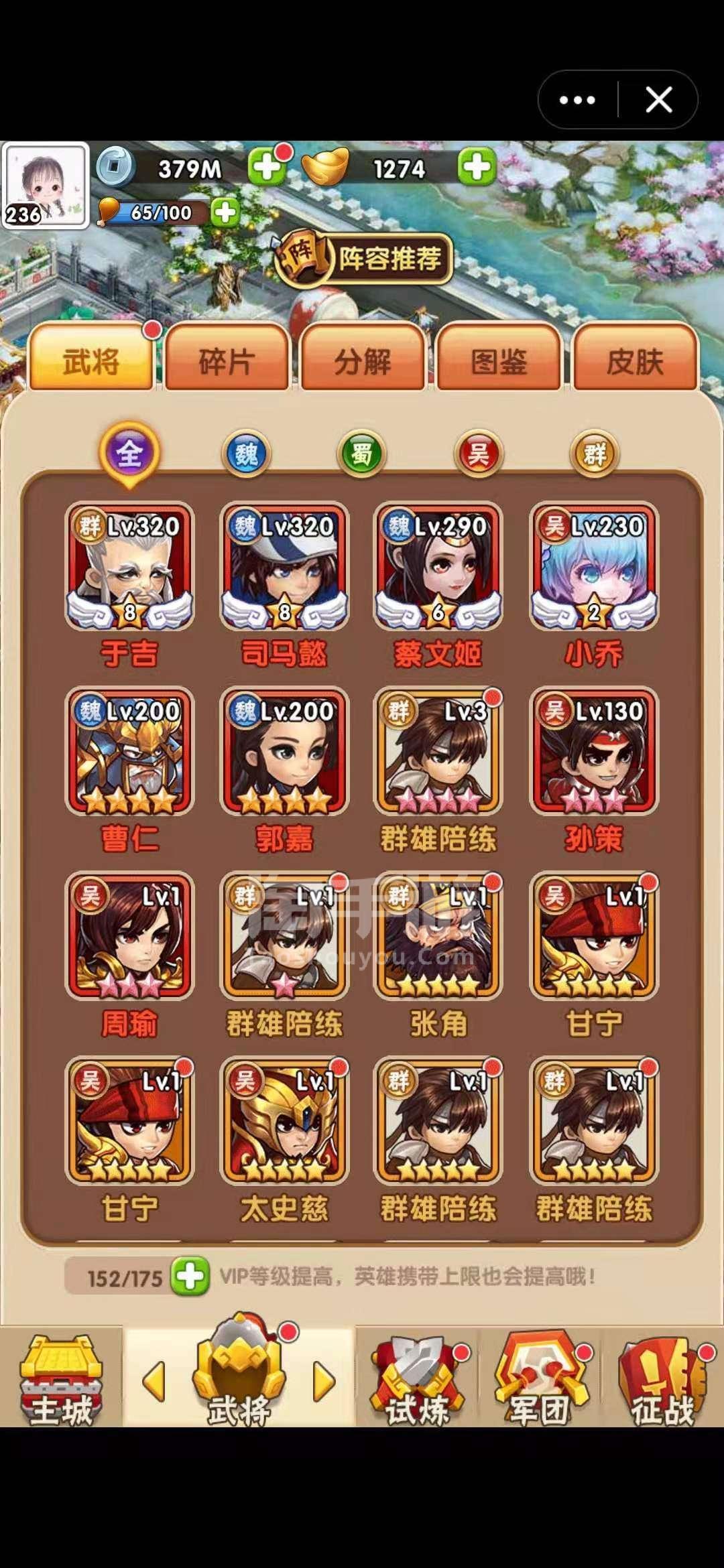
Task: Go to 主城 main city
Action: (60, 1380)
